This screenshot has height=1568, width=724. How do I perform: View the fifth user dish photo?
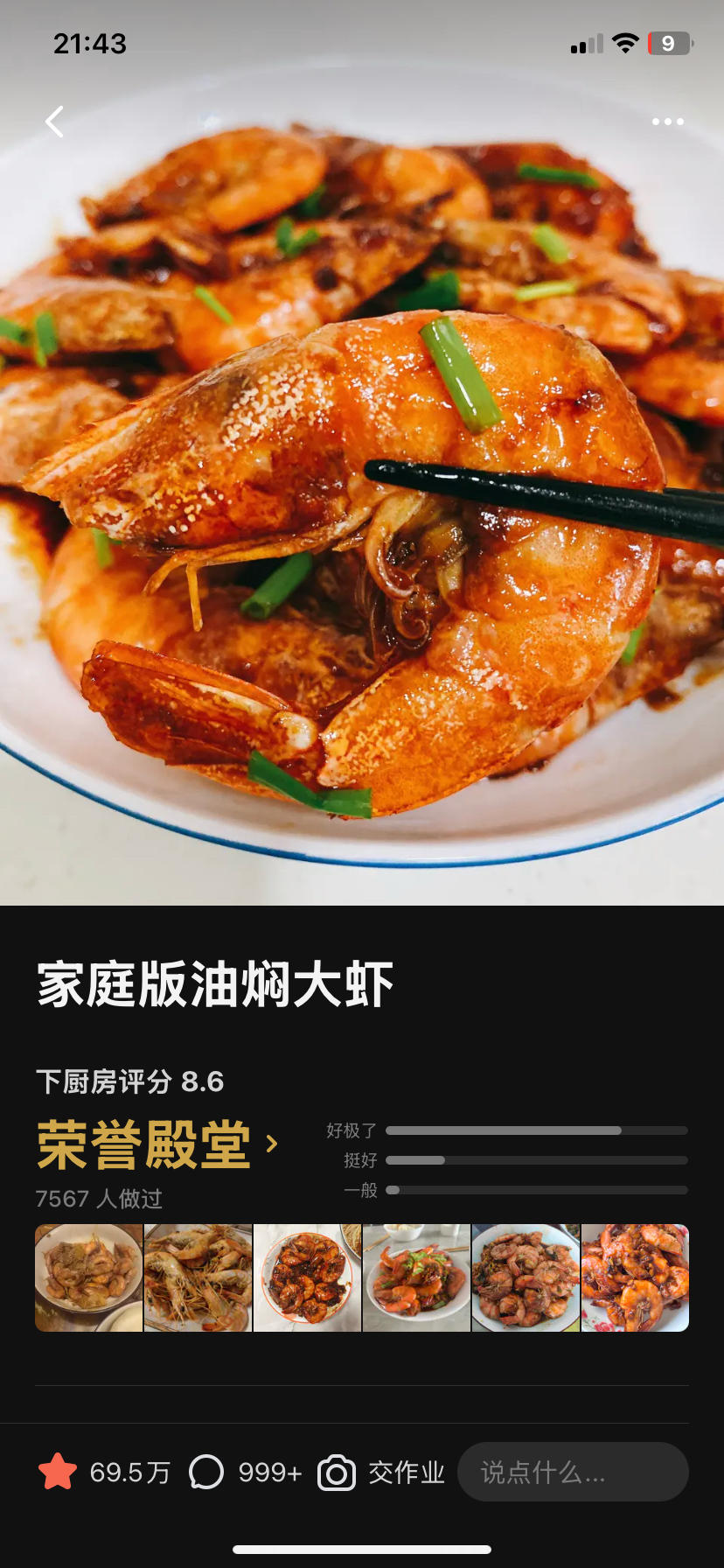[x=526, y=1277]
